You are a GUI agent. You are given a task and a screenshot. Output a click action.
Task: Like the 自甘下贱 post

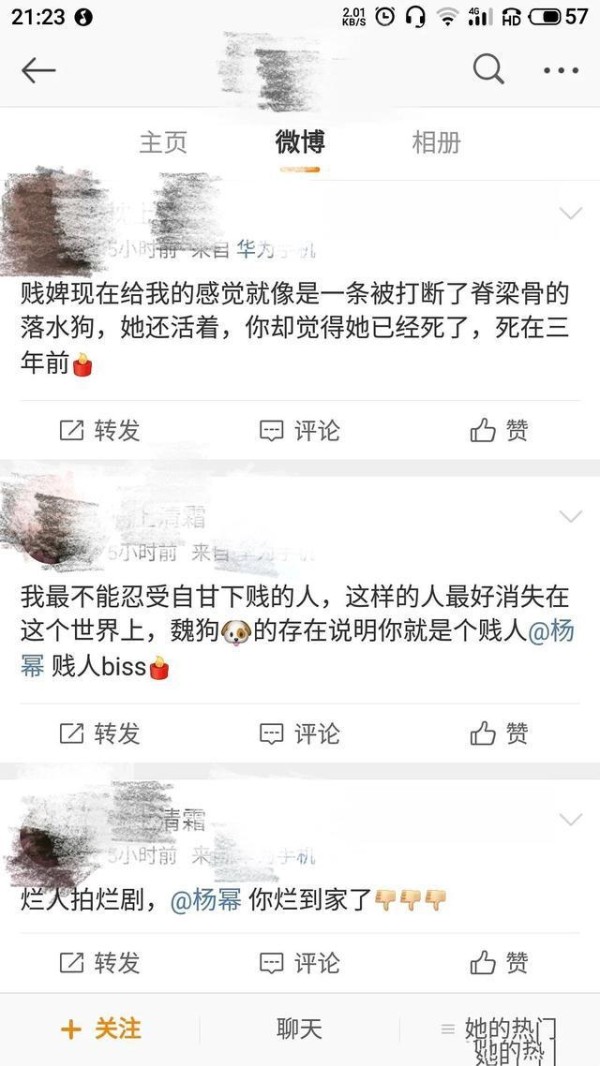click(499, 734)
